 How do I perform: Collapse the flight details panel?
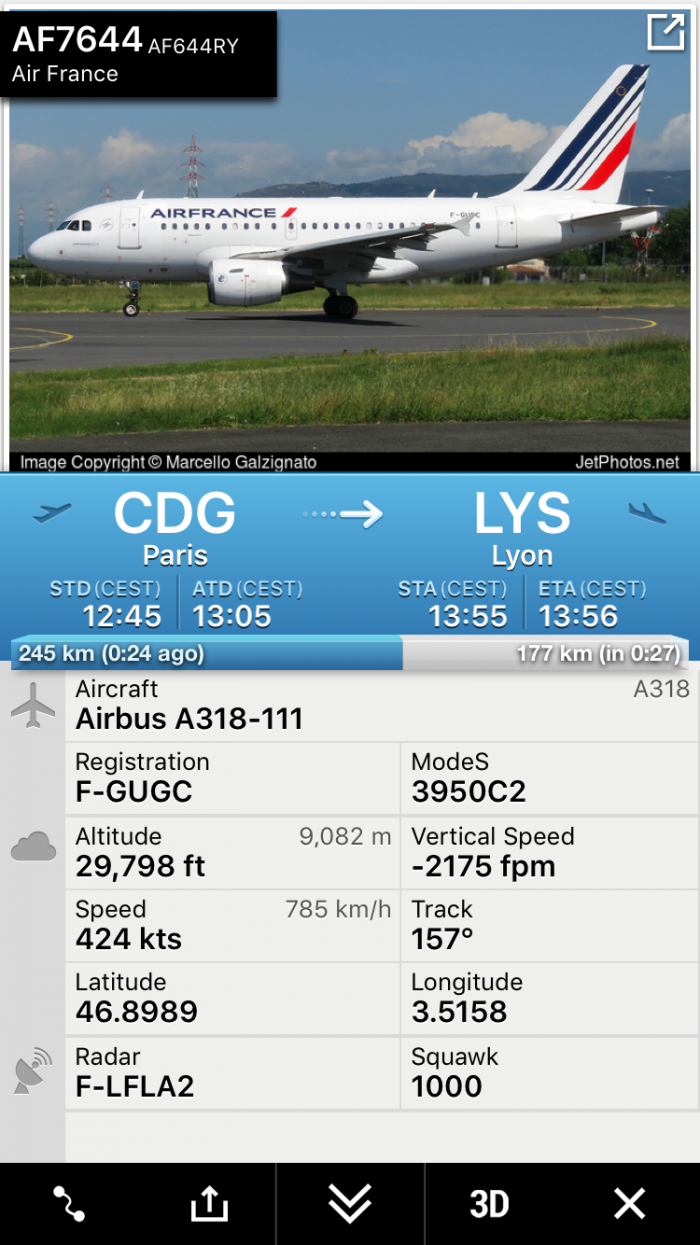pyautogui.click(x=350, y=1203)
